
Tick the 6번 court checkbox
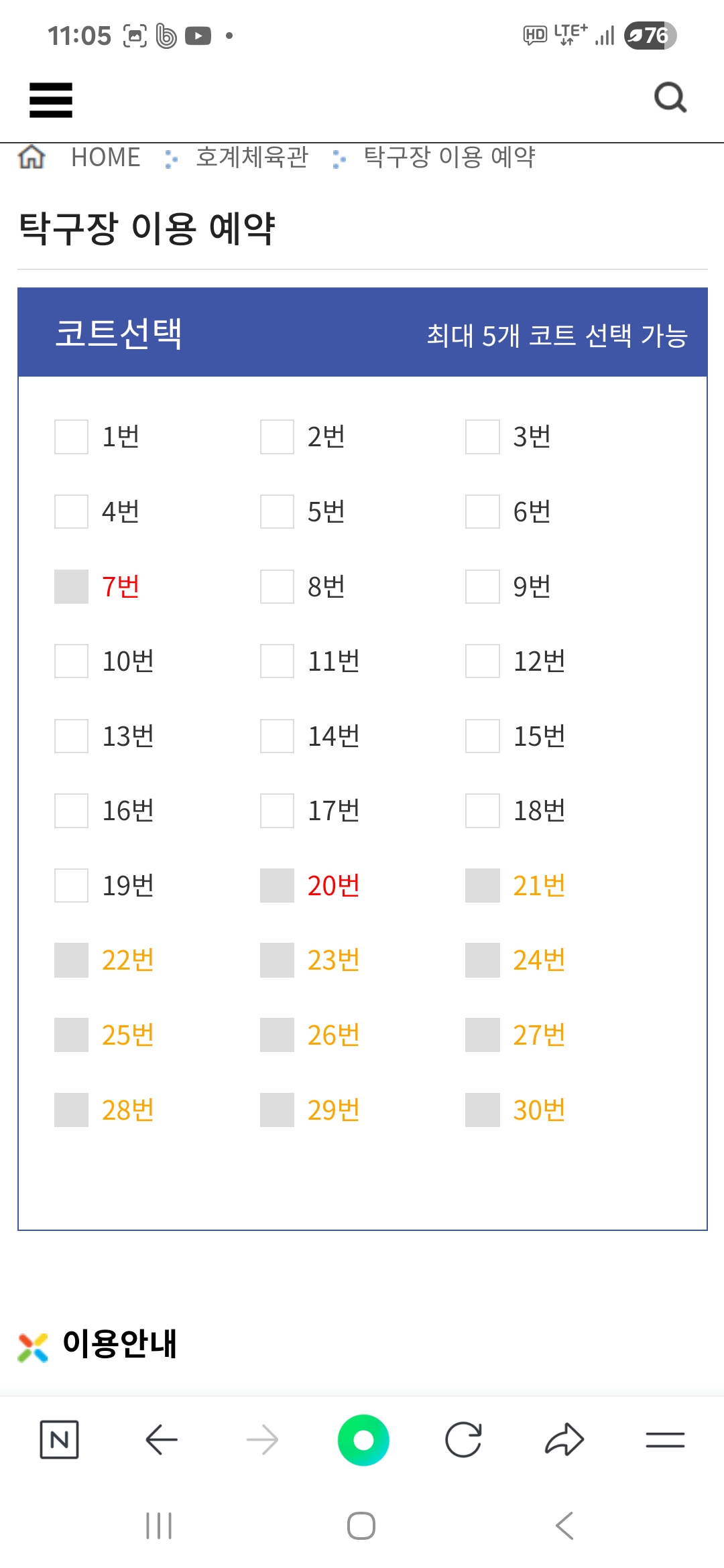coord(483,512)
